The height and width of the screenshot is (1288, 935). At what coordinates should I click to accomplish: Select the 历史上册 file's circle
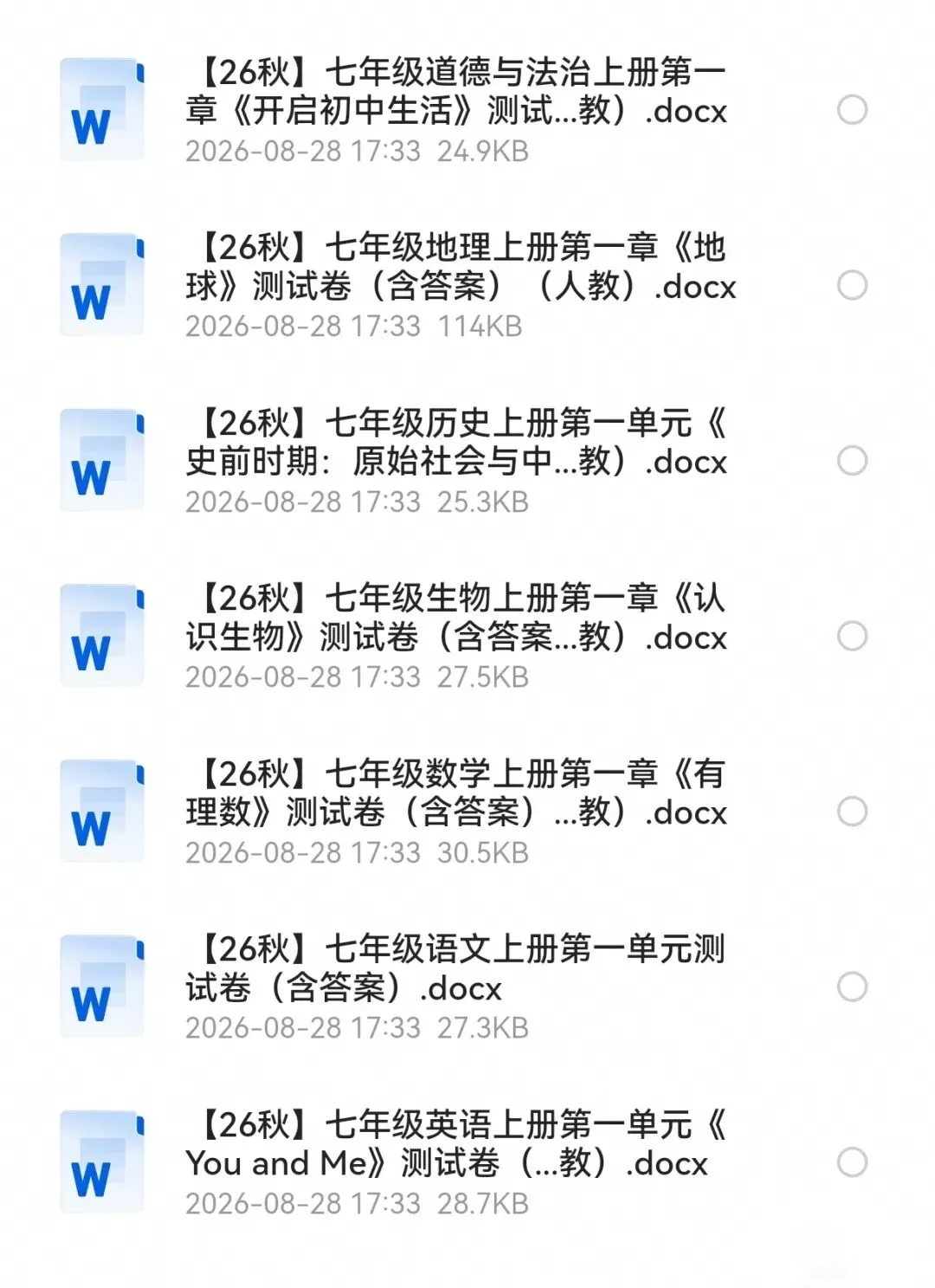pyautogui.click(x=853, y=461)
